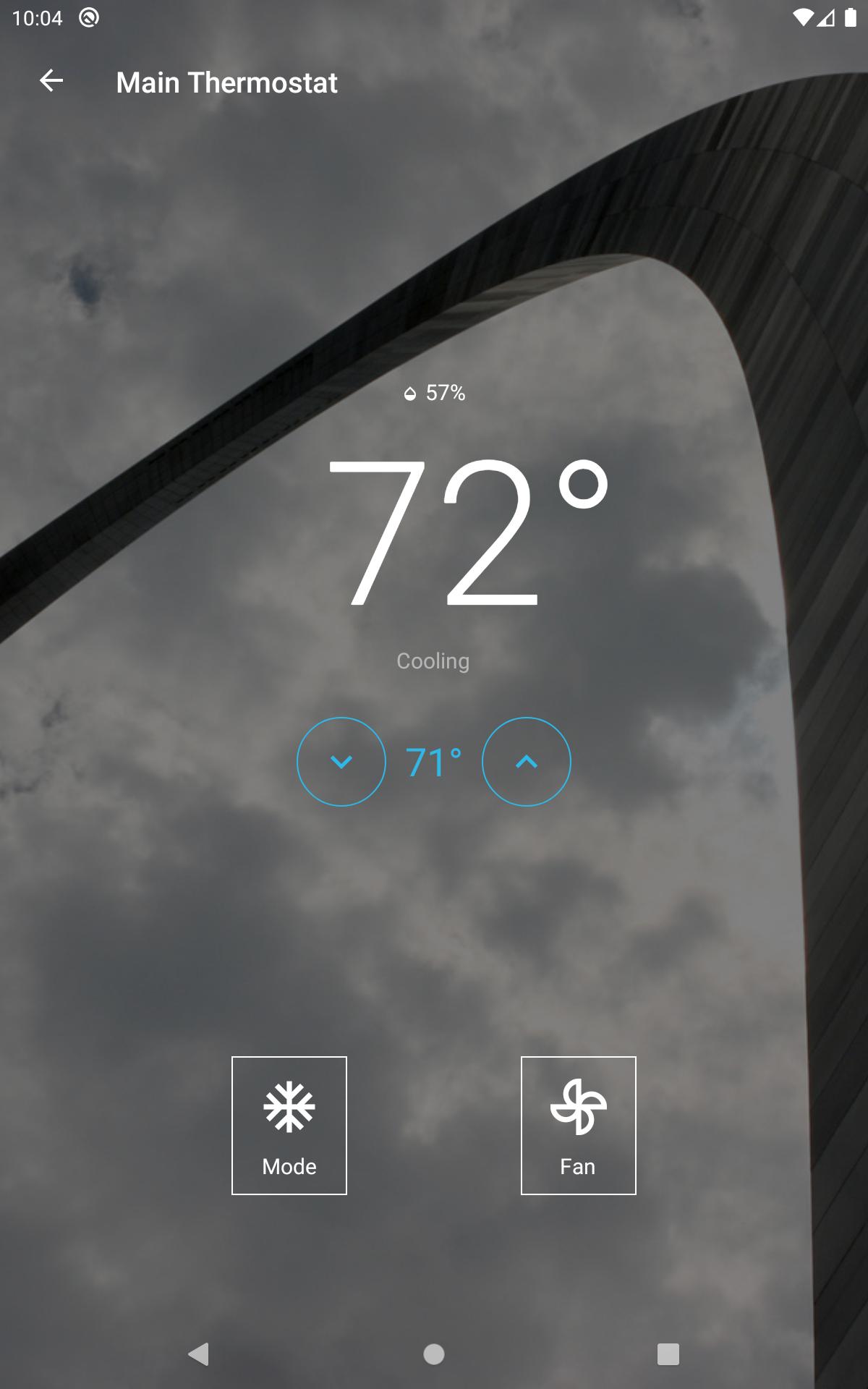The width and height of the screenshot is (868, 1389).
Task: Lower the cooling setpoint below 71°
Action: [341, 762]
